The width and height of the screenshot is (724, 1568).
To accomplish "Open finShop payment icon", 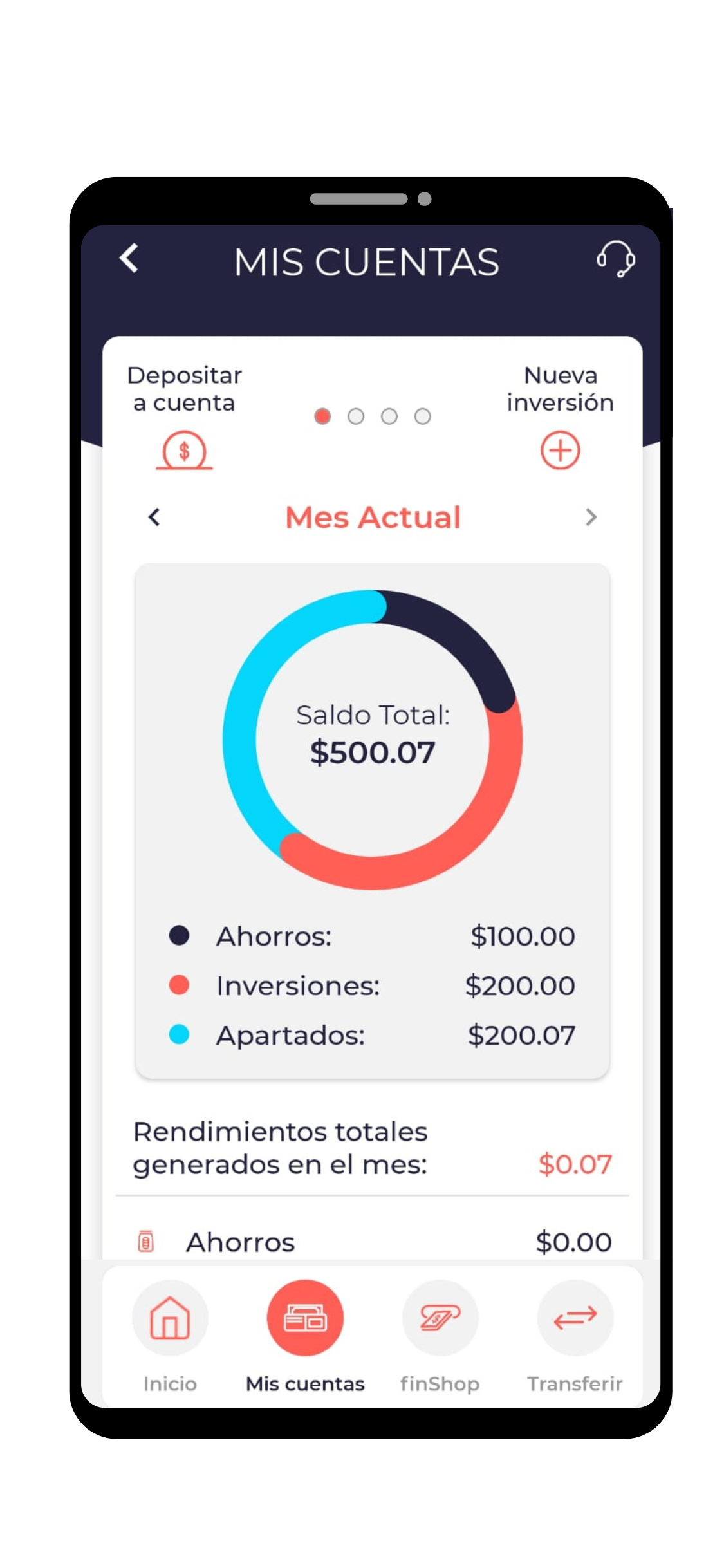I will click(440, 1318).
